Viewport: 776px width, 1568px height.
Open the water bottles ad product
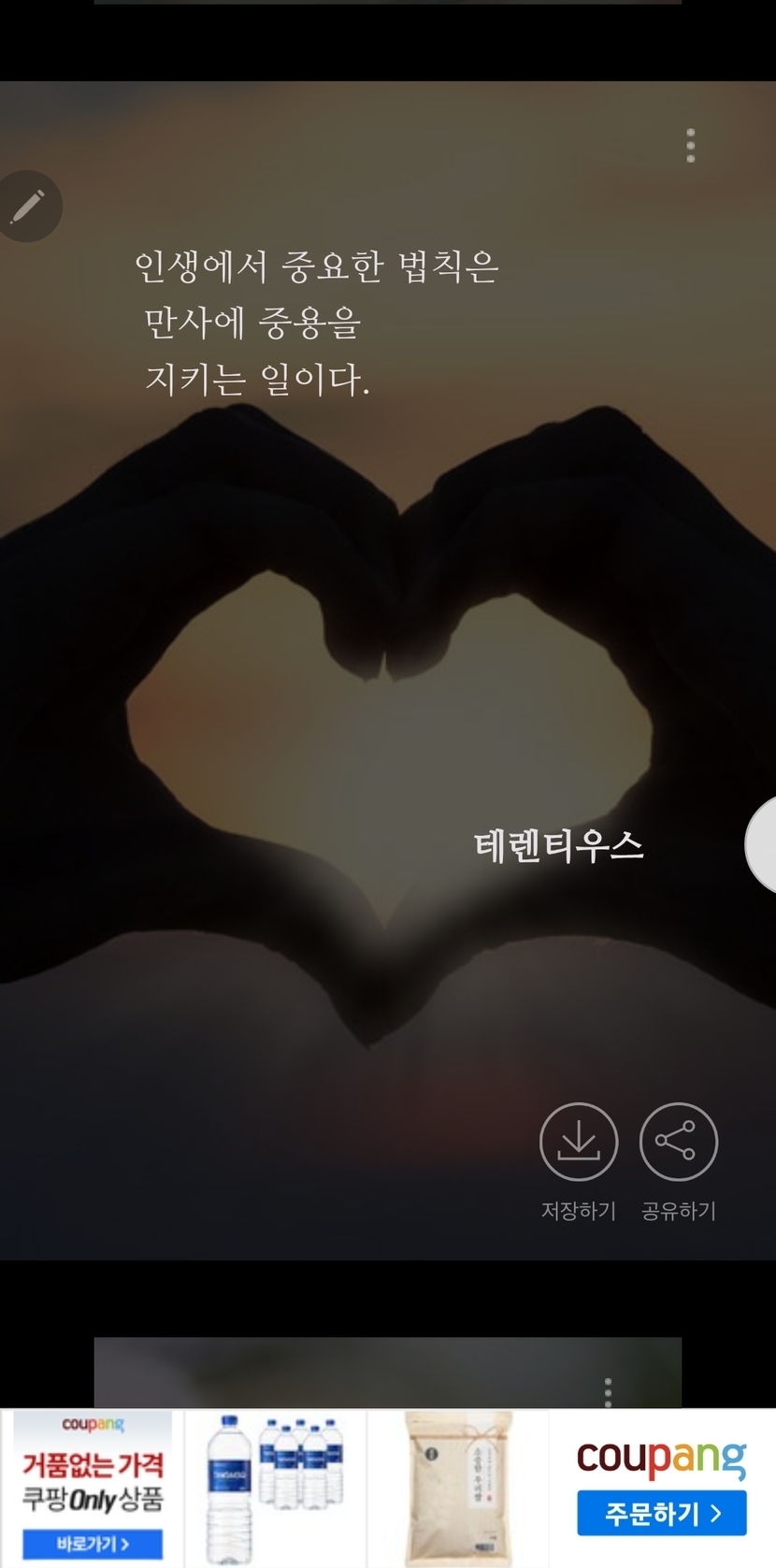[x=273, y=1489]
